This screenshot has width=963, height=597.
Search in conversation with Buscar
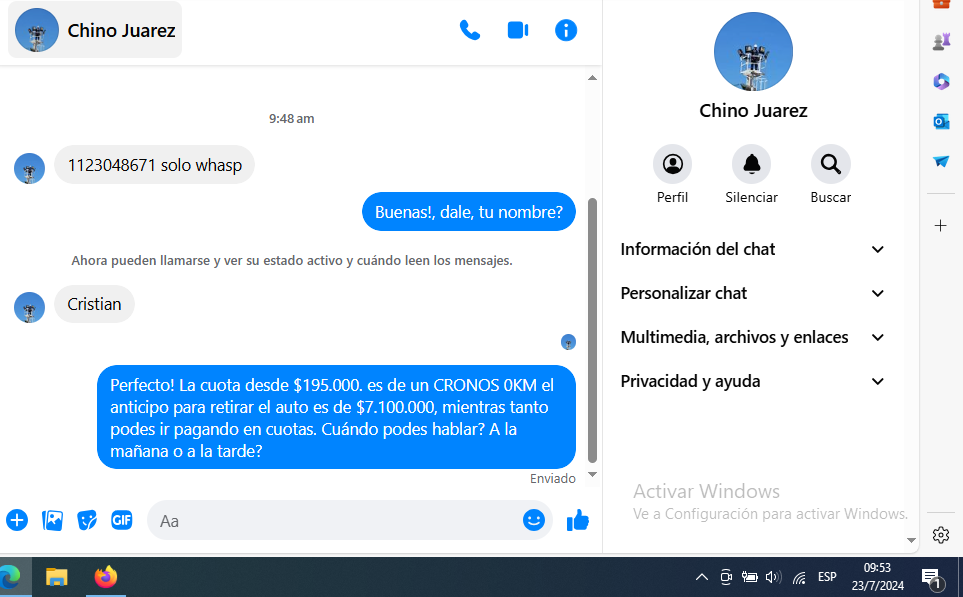click(830, 164)
